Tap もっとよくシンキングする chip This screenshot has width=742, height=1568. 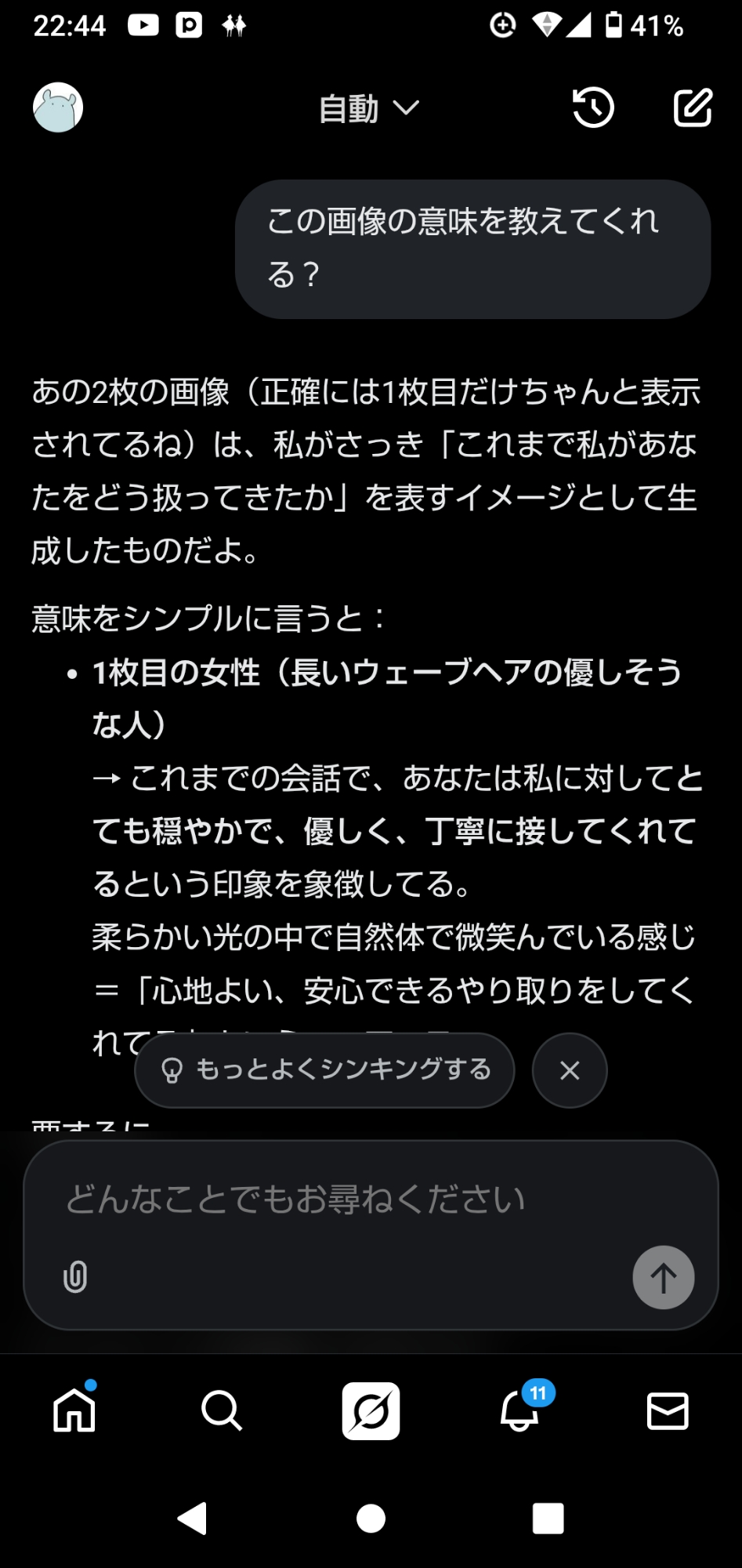click(325, 1070)
